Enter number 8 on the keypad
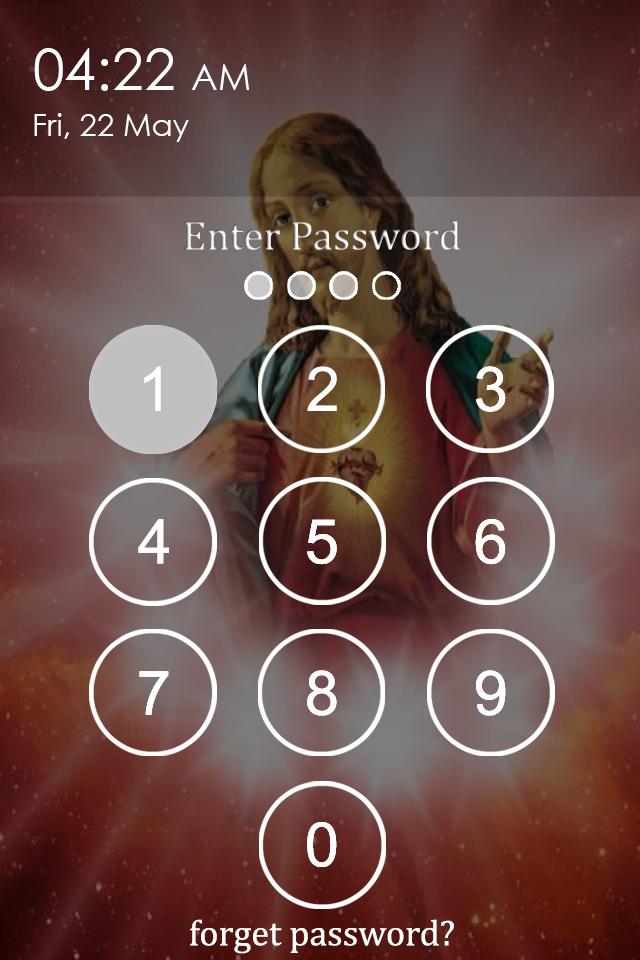The height and width of the screenshot is (960, 640). (321, 692)
